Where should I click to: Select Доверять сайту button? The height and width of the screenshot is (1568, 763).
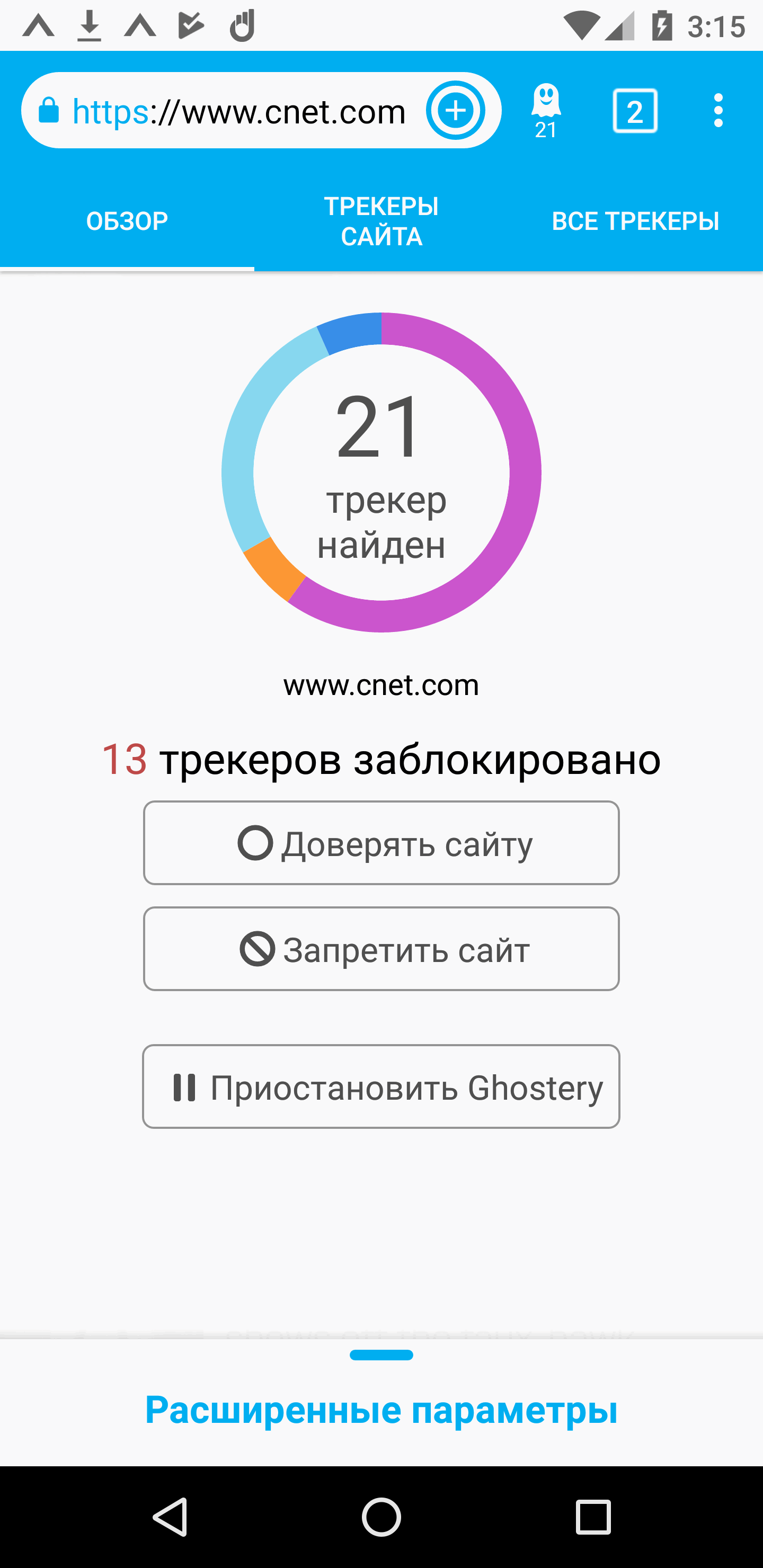381,843
